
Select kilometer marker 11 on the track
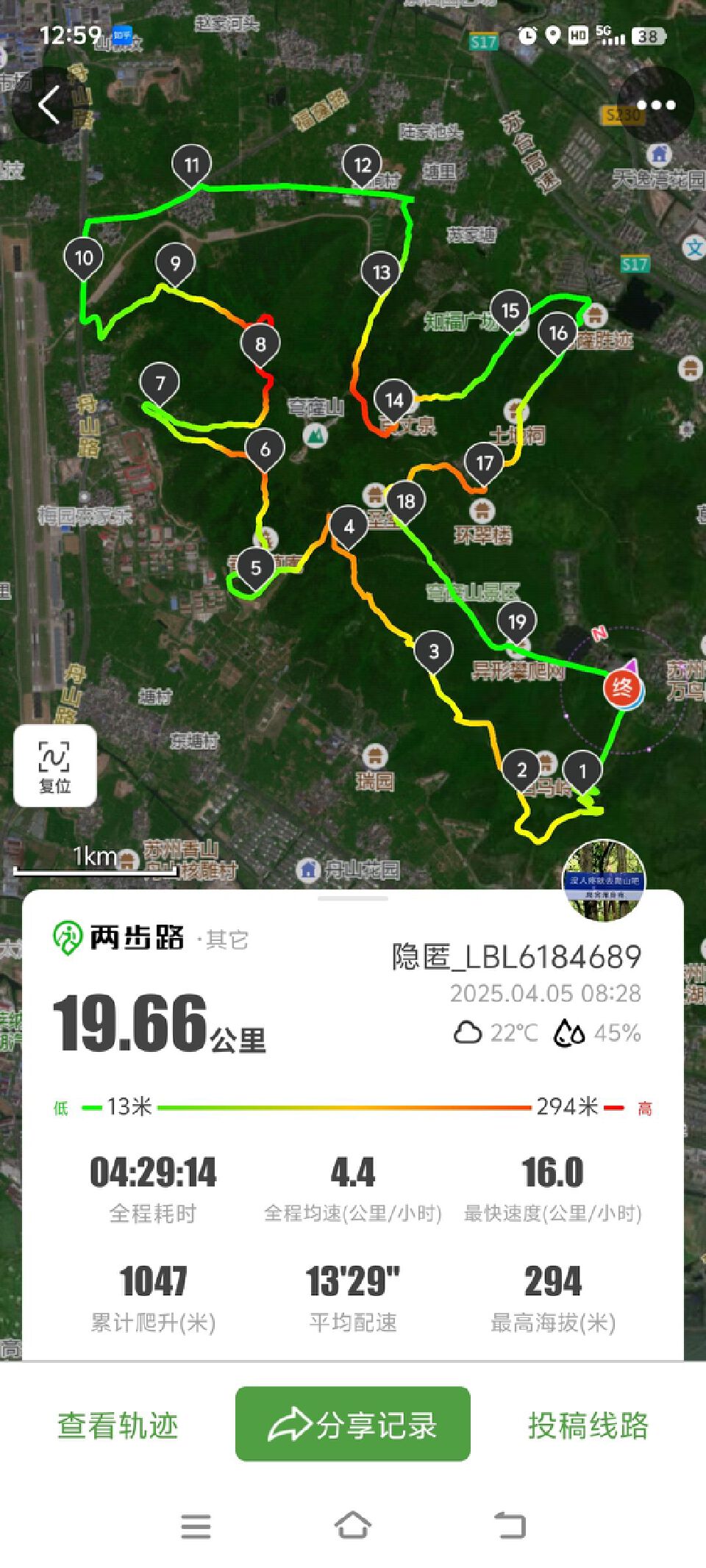click(x=192, y=165)
